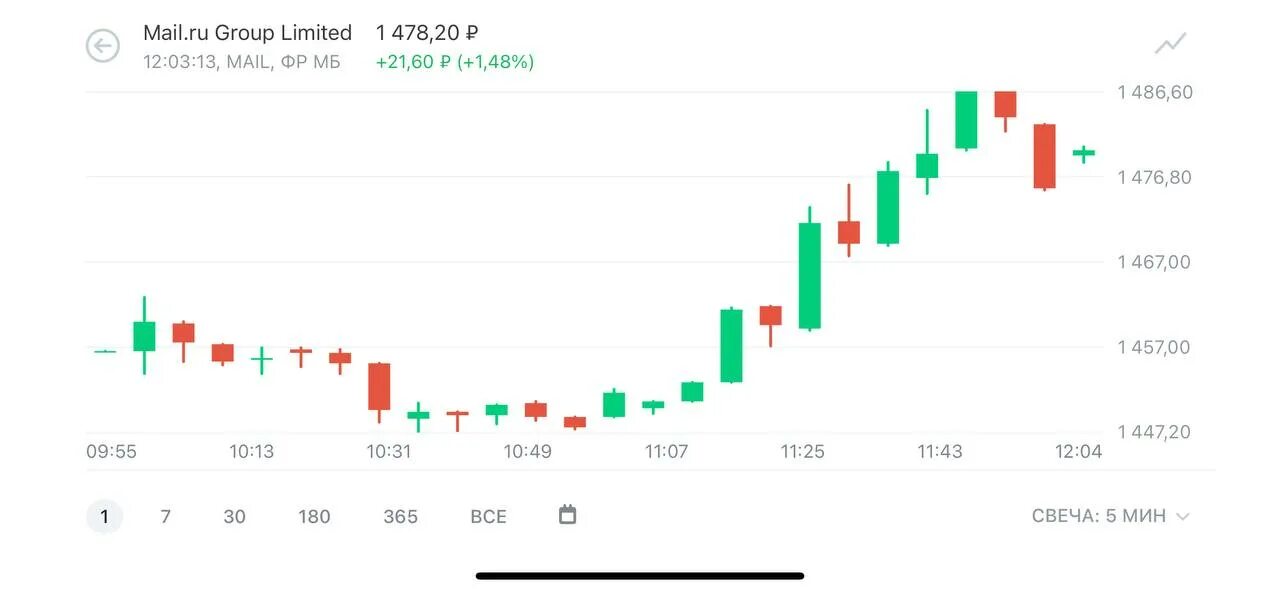Expand the СВЕЧА: 5 МИН interval dropdown
The width and height of the screenshot is (1280, 591).
(x=1110, y=517)
